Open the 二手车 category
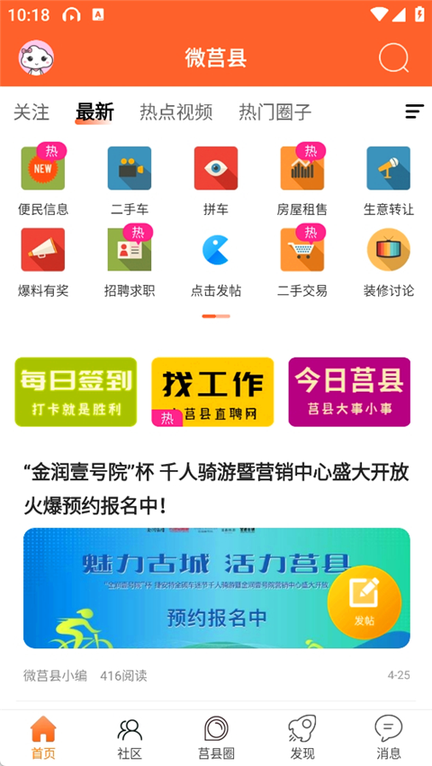This screenshot has height=766, width=432. click(130, 180)
